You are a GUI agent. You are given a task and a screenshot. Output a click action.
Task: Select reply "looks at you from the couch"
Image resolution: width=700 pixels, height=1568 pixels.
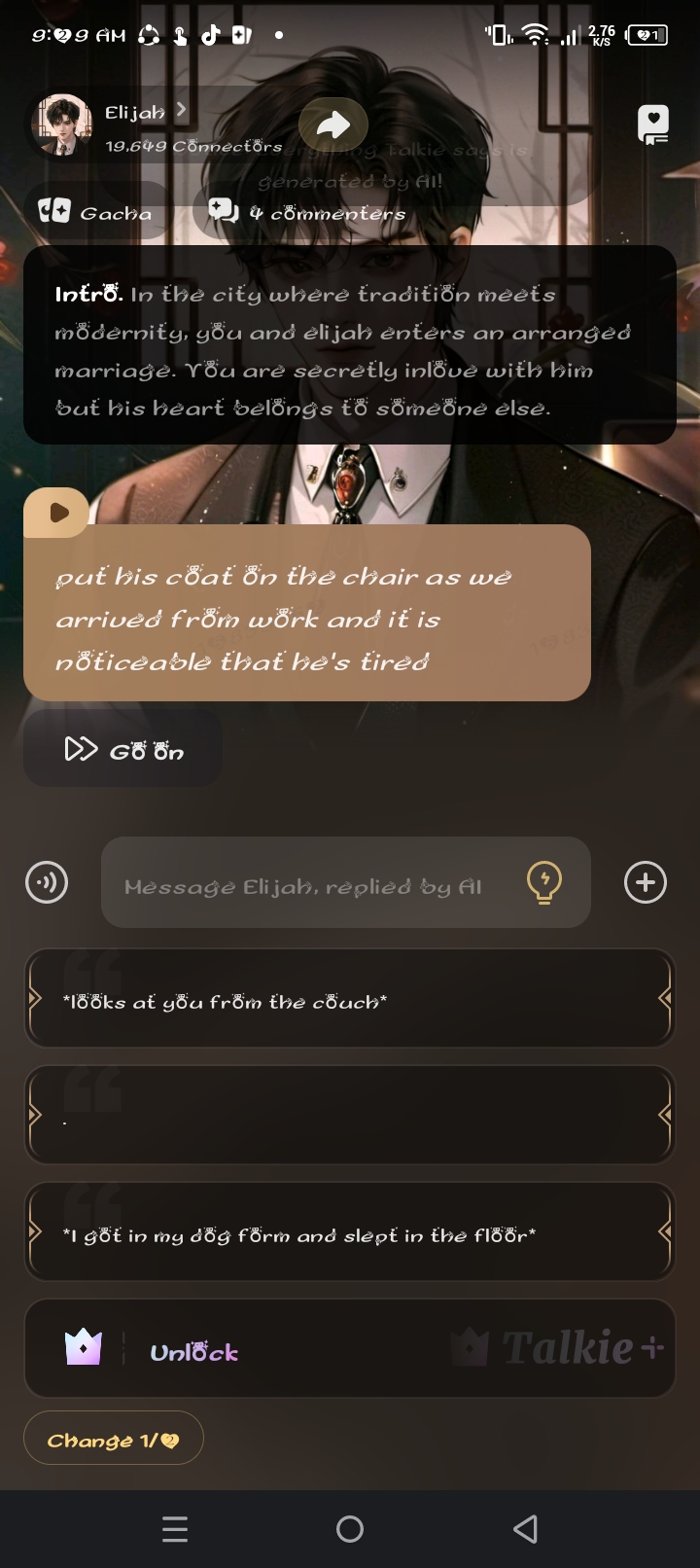pos(350,1000)
